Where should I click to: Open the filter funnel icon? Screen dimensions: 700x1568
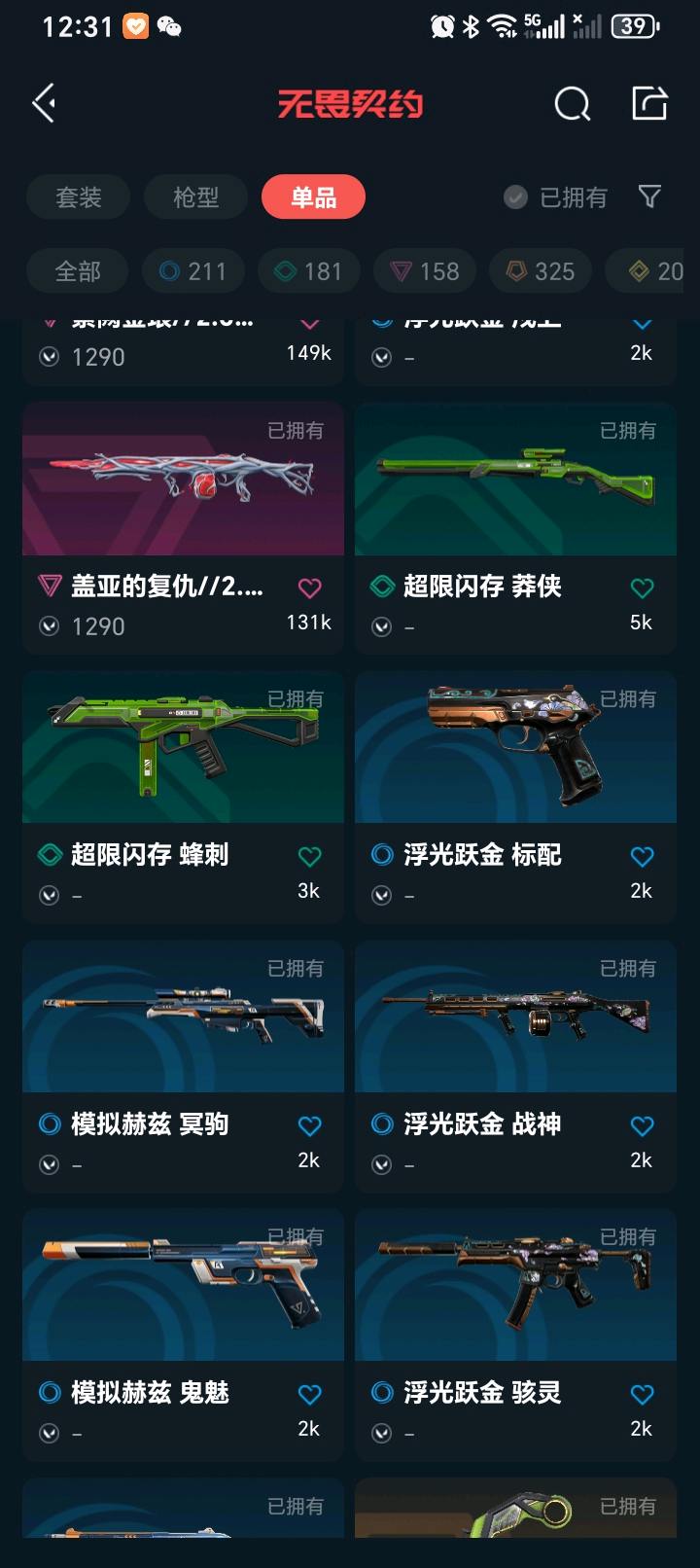649,197
